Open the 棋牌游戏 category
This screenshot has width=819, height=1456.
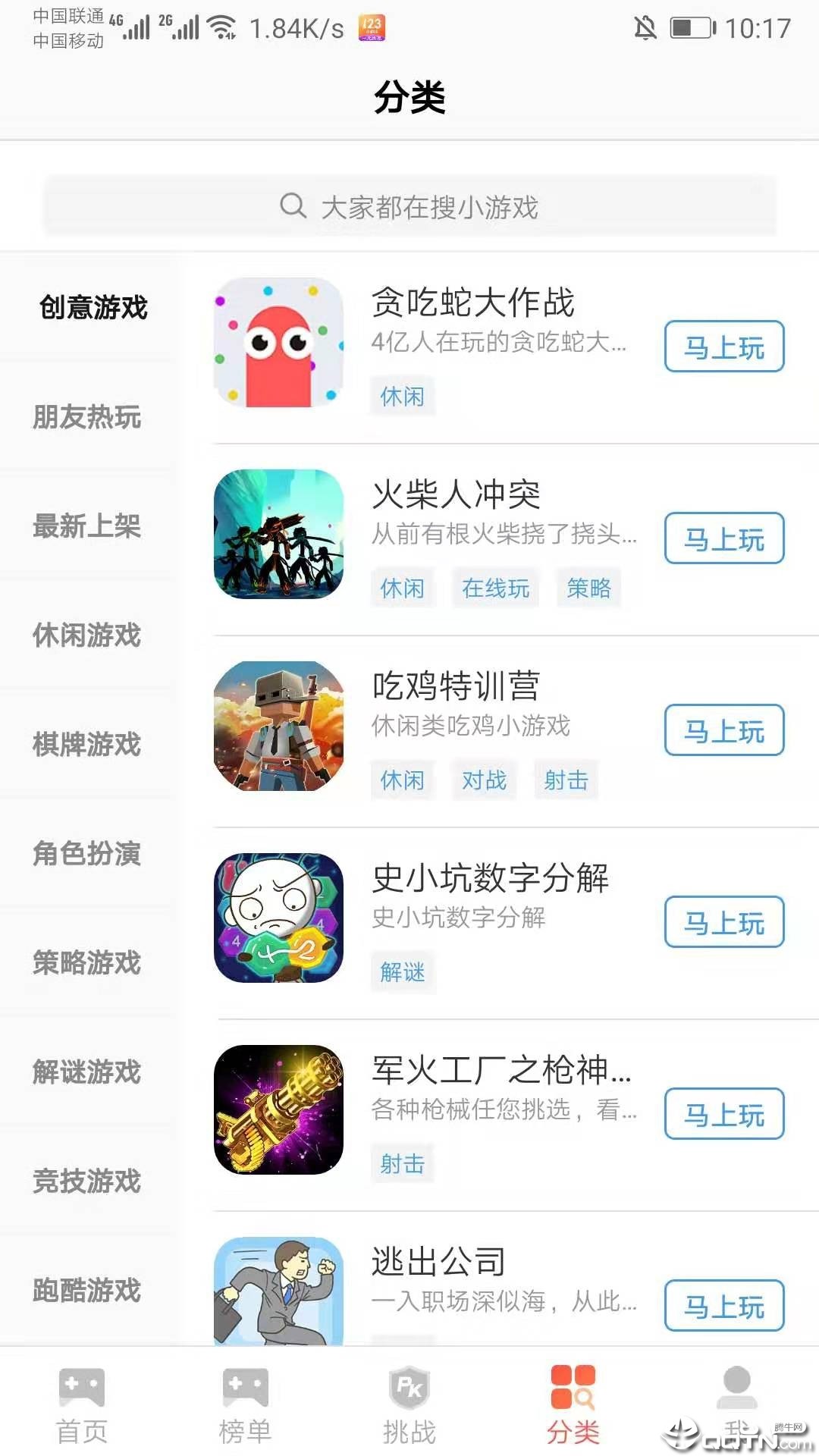(87, 745)
